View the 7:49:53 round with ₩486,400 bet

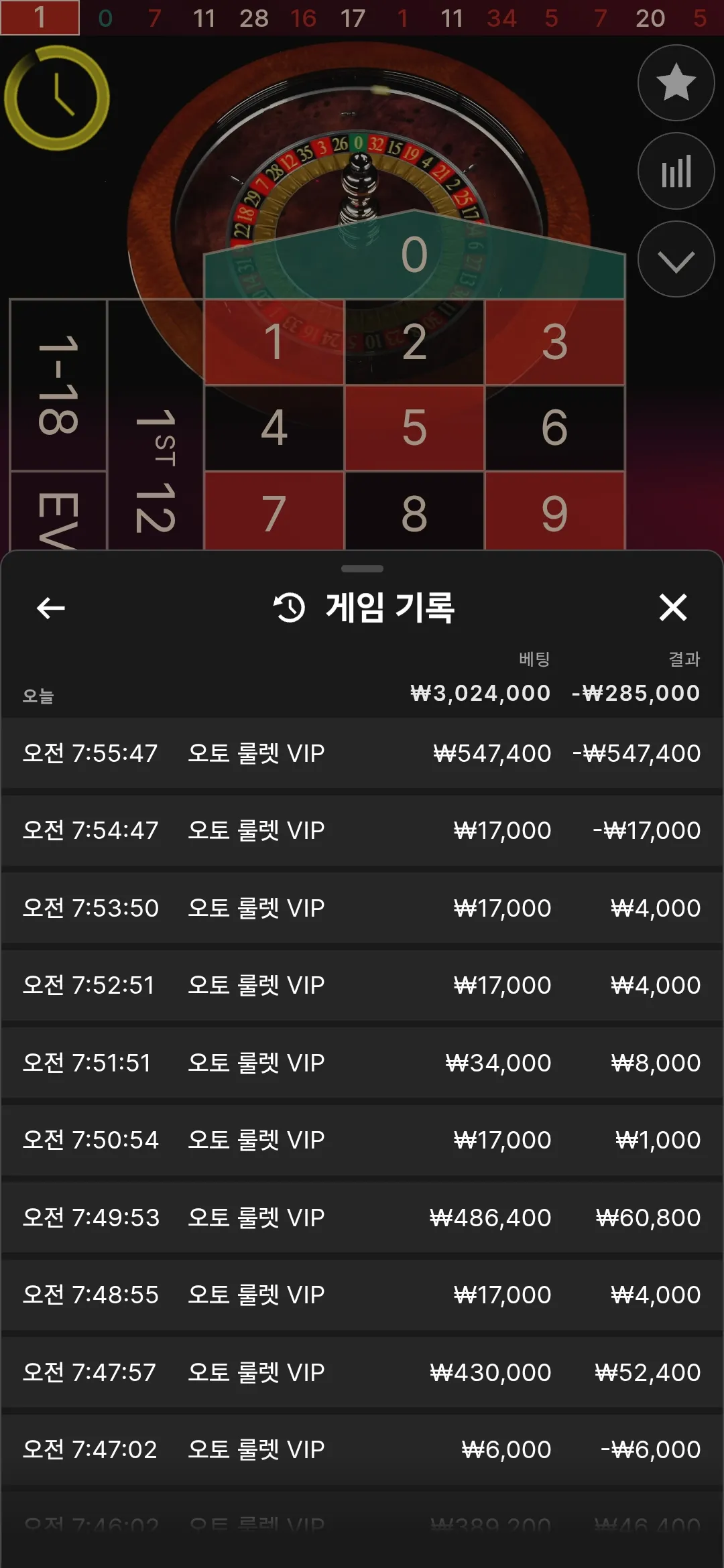point(362,1218)
